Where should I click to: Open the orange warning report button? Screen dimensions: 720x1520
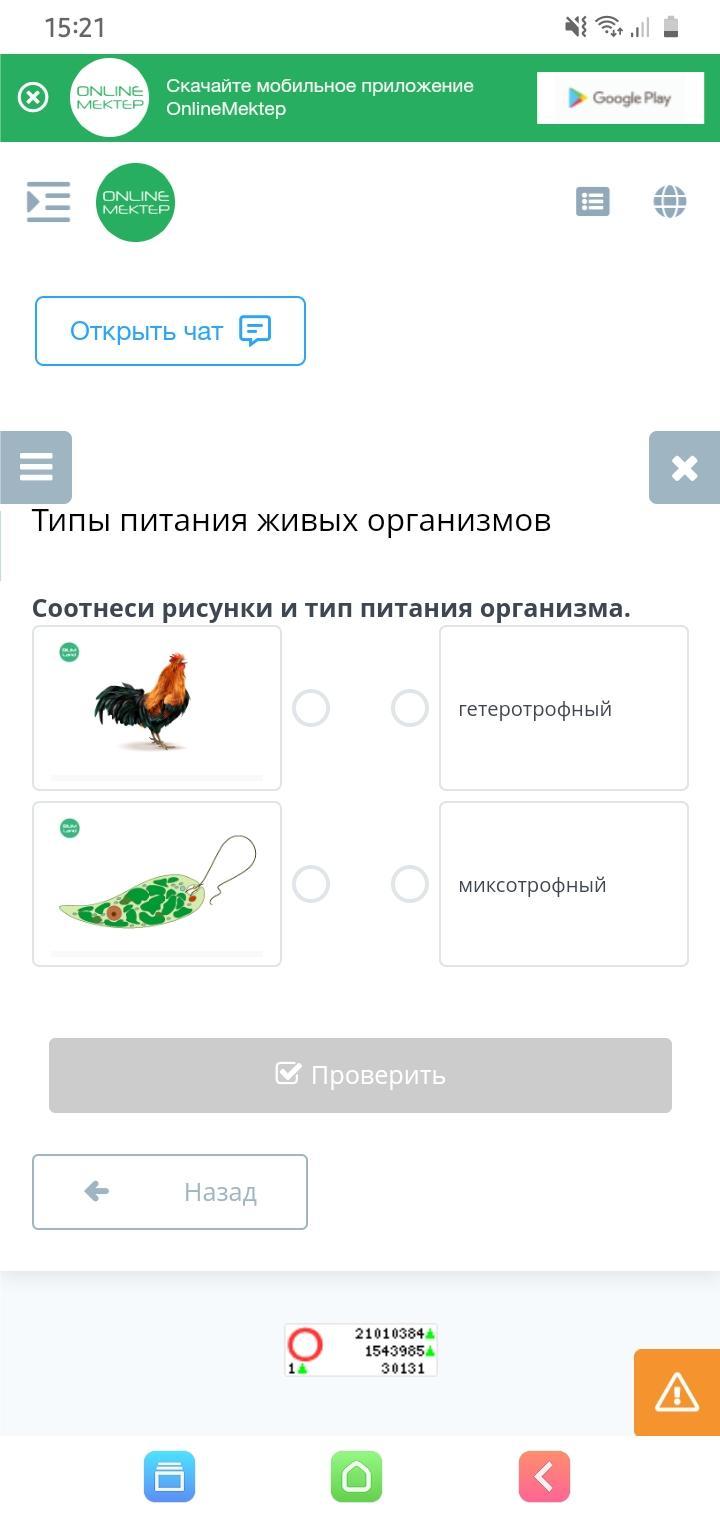[677, 1392]
